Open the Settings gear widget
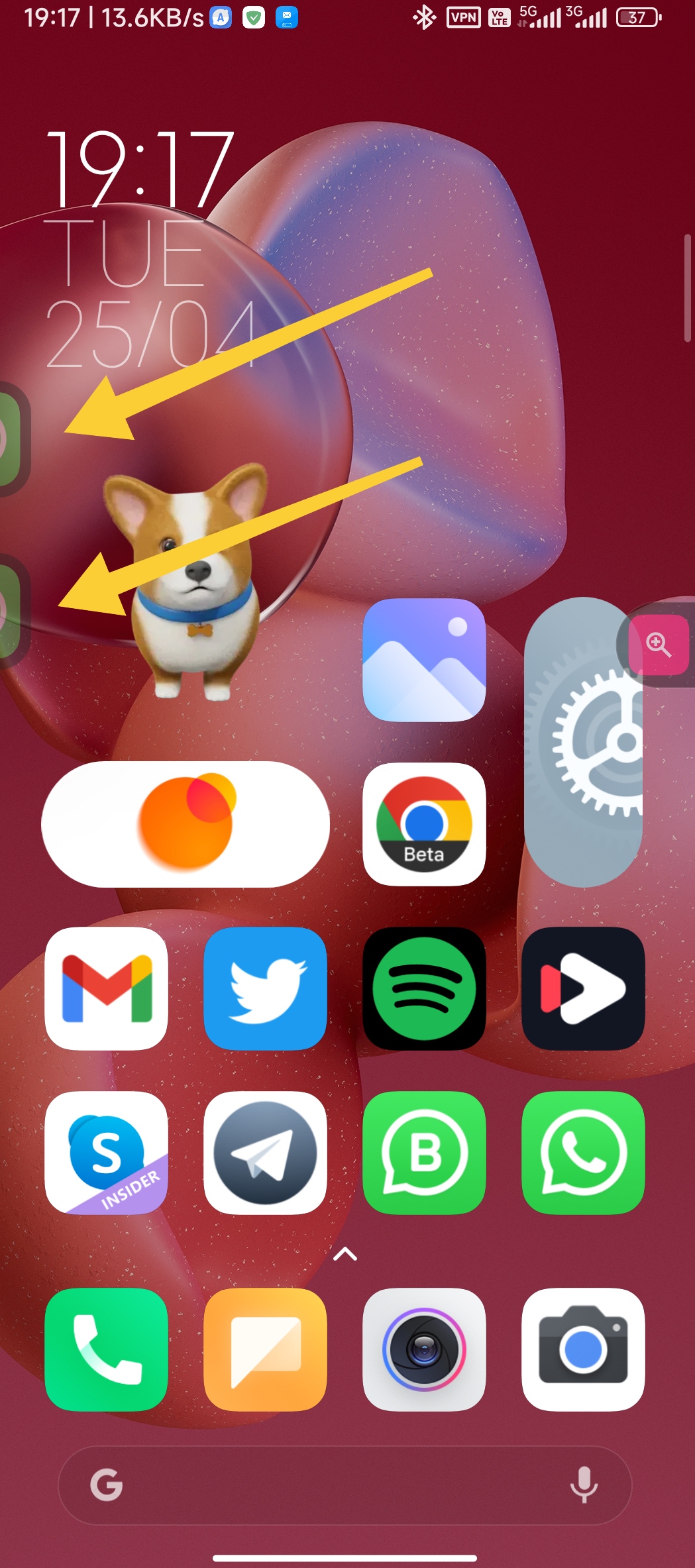The image size is (695, 1568). 583,742
